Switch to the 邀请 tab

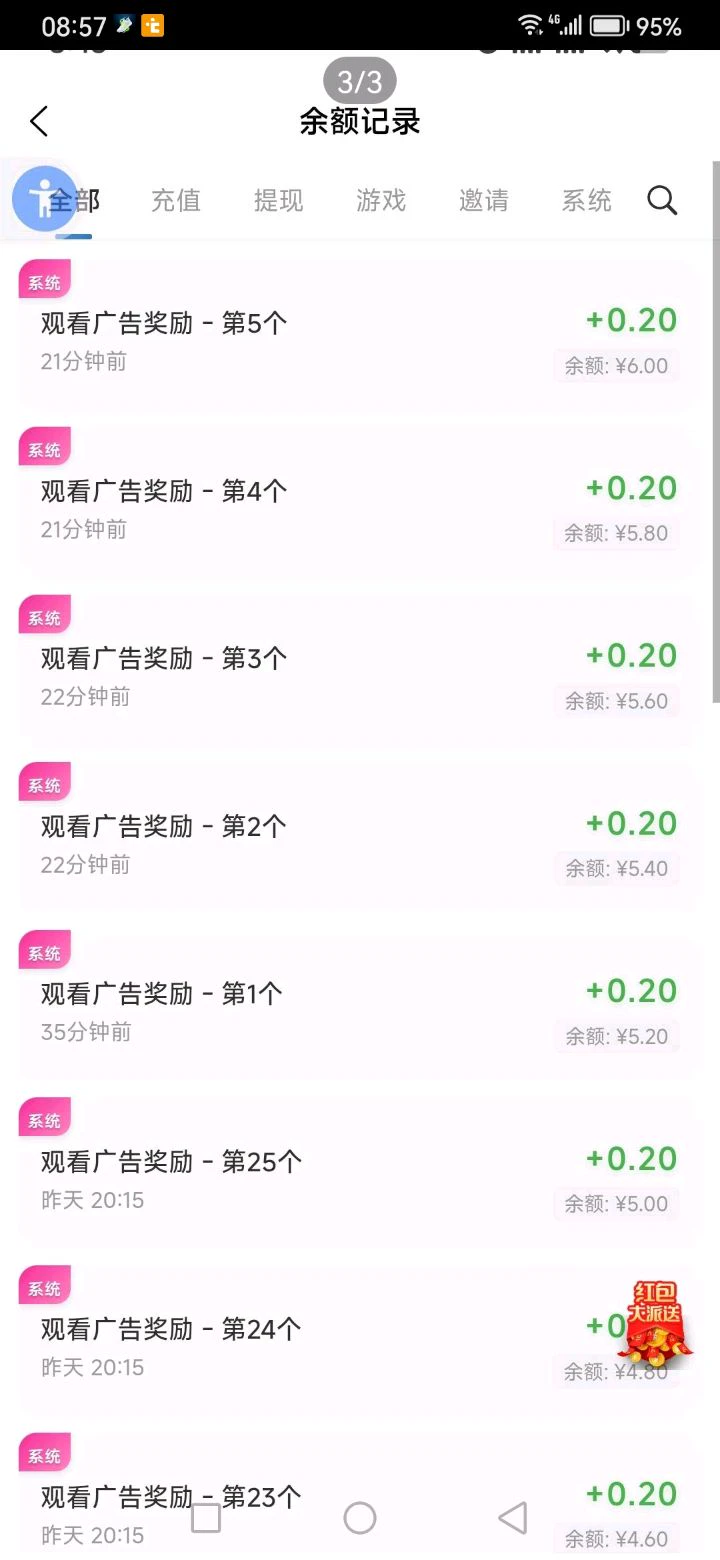484,201
